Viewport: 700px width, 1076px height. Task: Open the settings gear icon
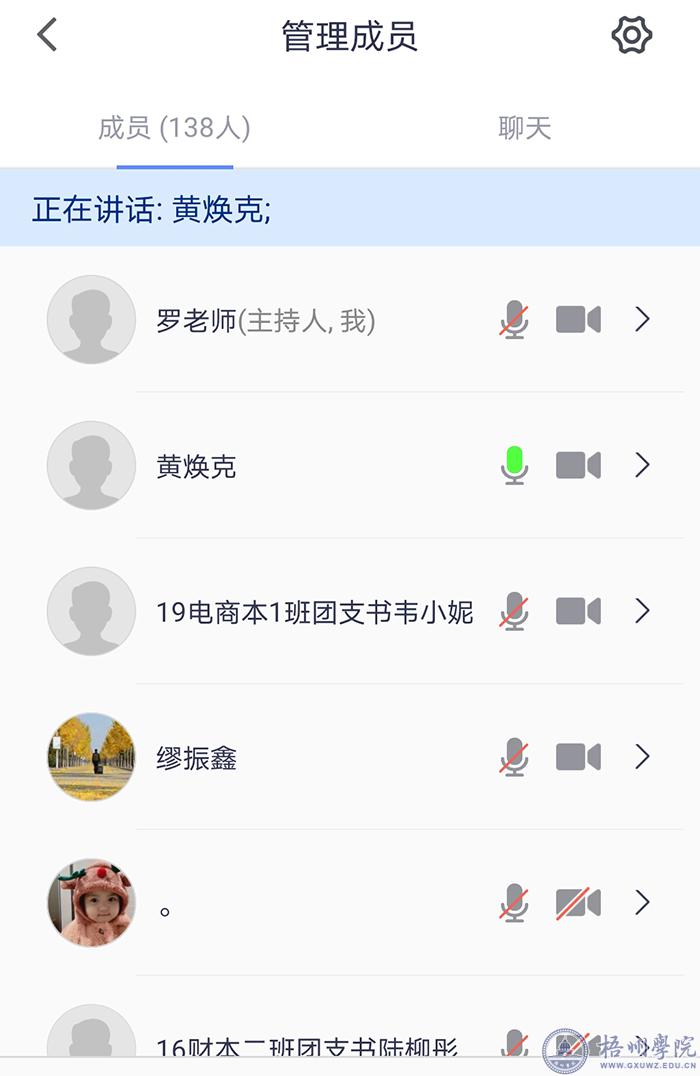631,36
